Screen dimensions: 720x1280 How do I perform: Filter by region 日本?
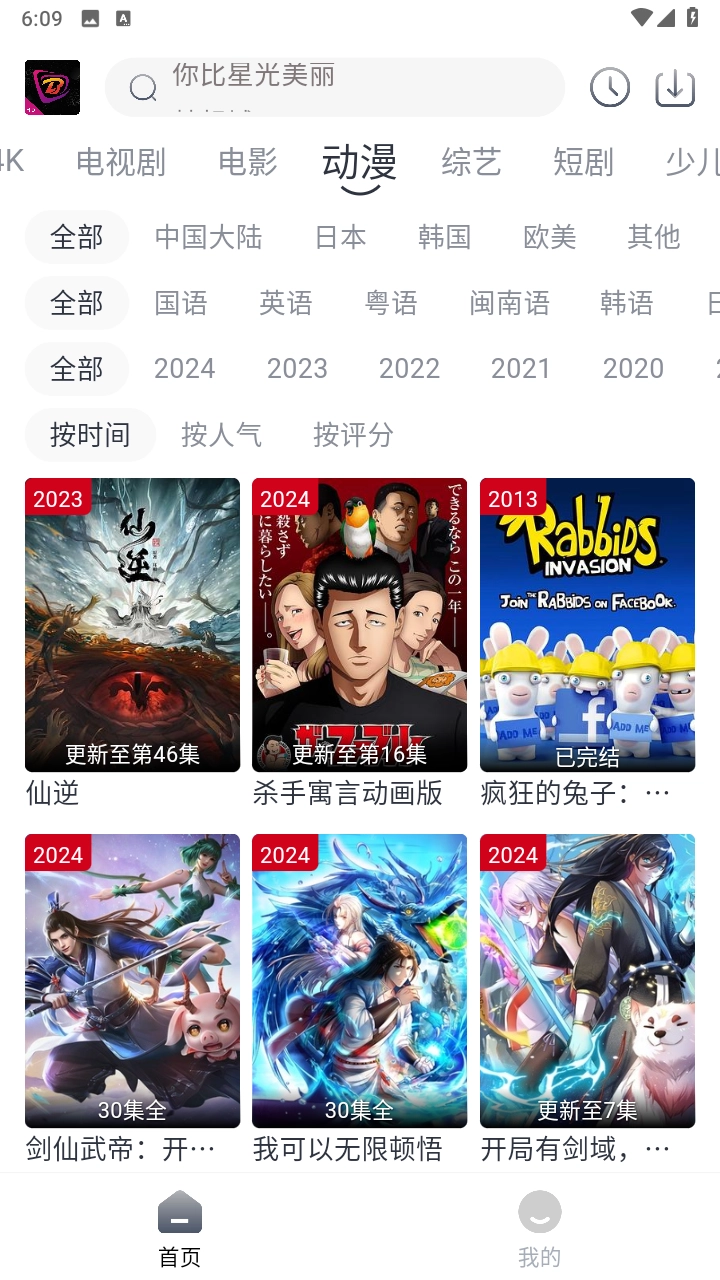(x=340, y=237)
